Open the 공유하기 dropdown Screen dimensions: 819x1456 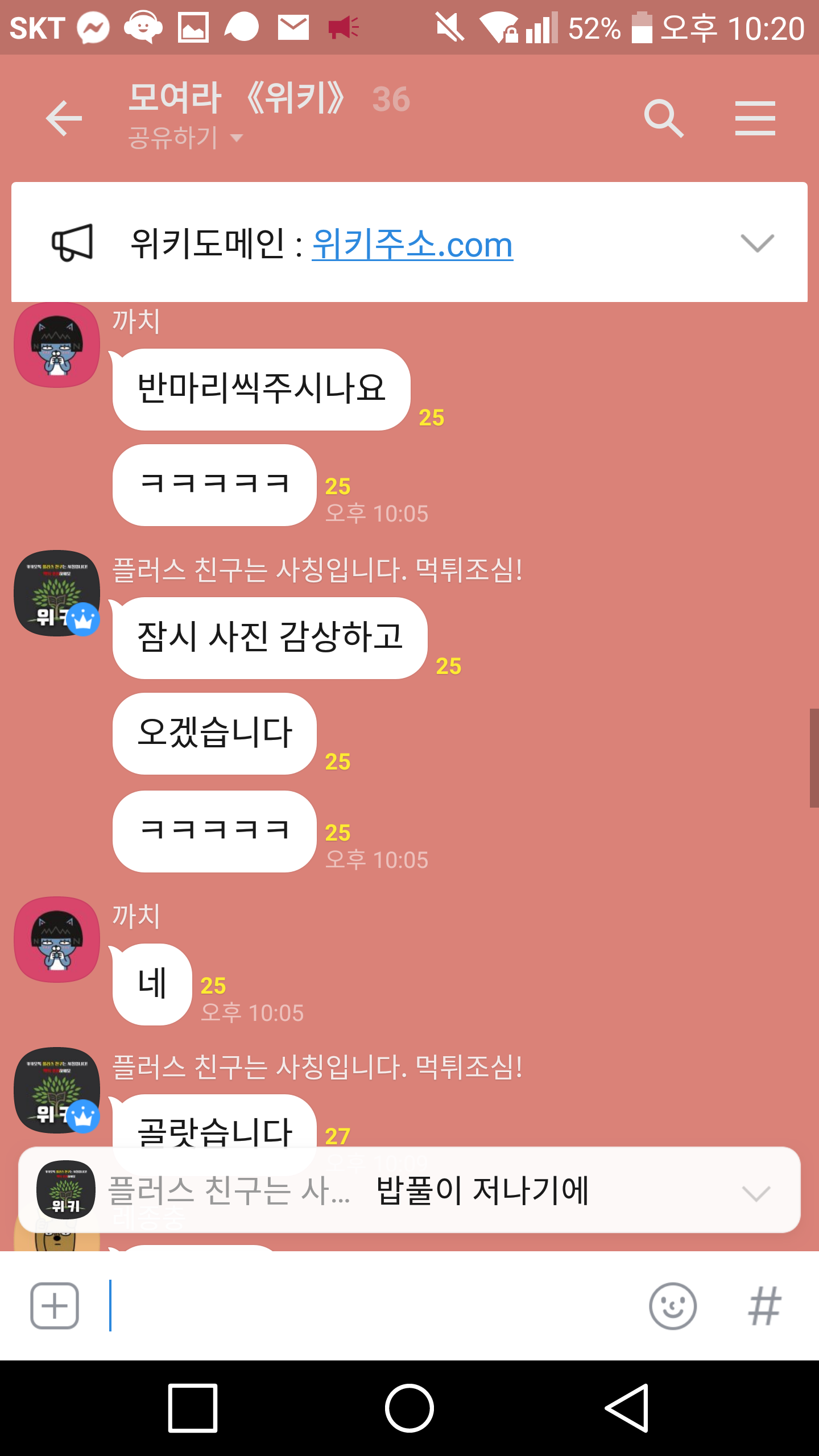(185, 138)
